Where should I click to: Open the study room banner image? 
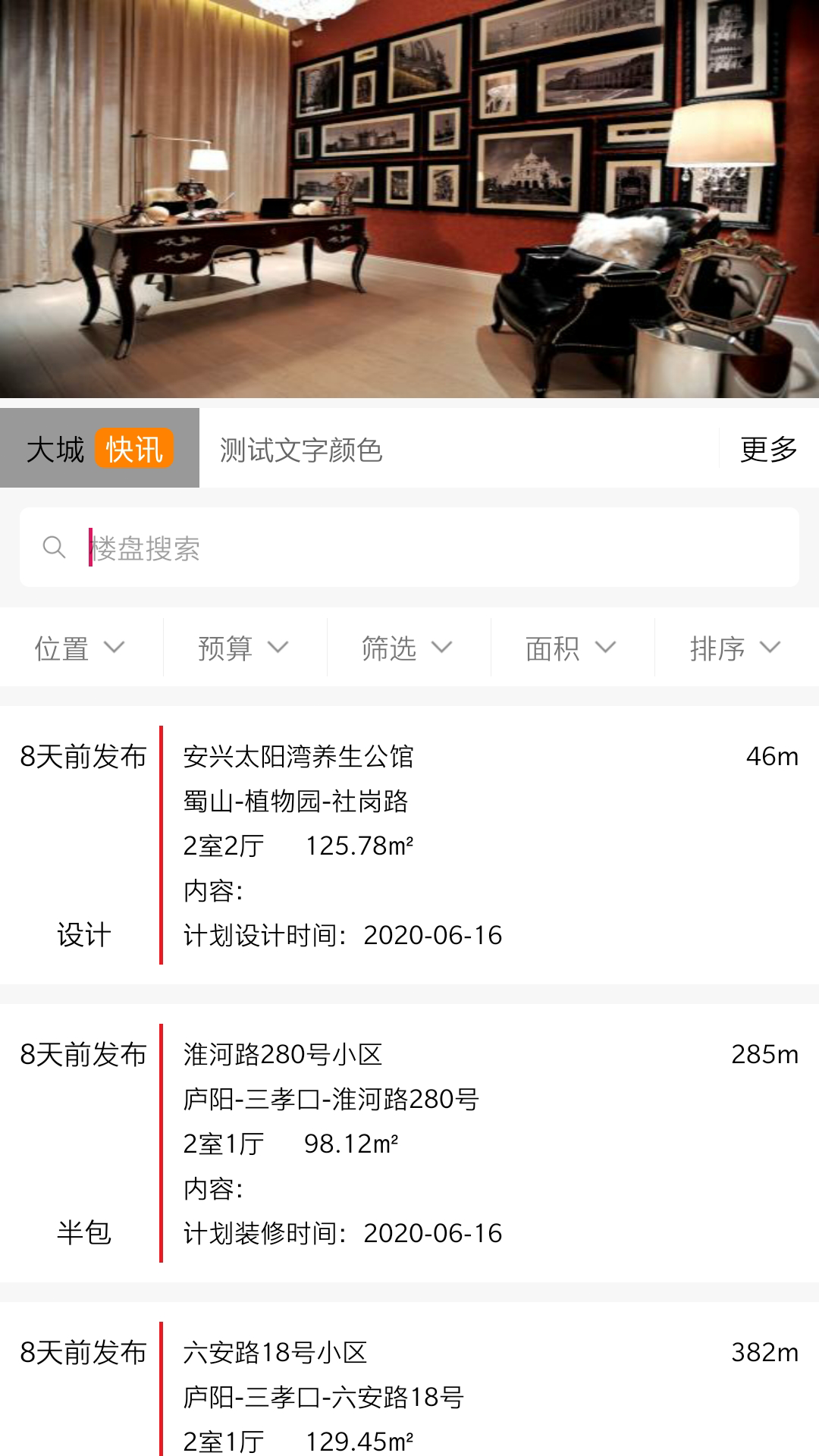point(409,199)
